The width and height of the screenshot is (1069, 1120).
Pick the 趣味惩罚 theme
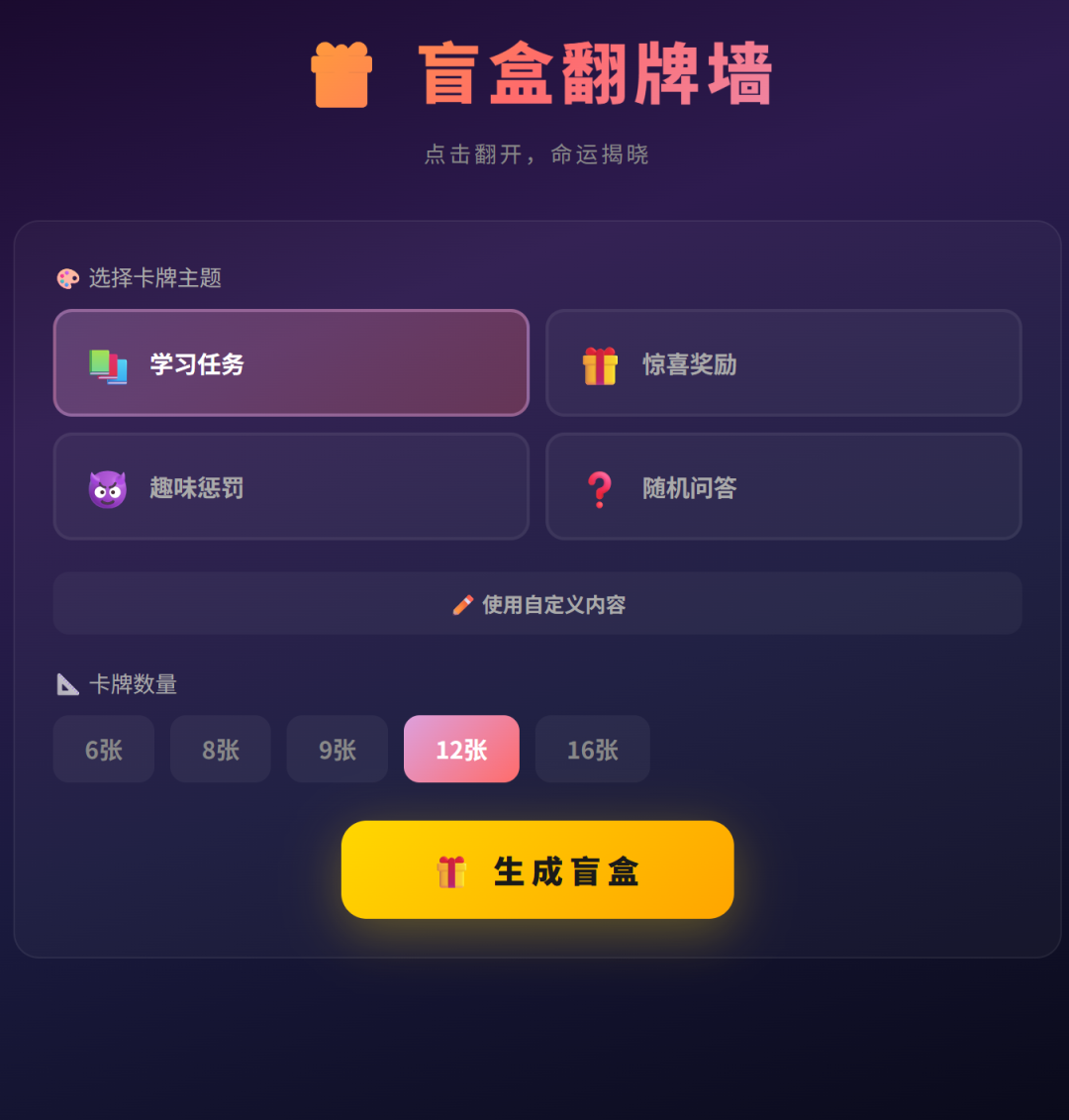pos(291,486)
